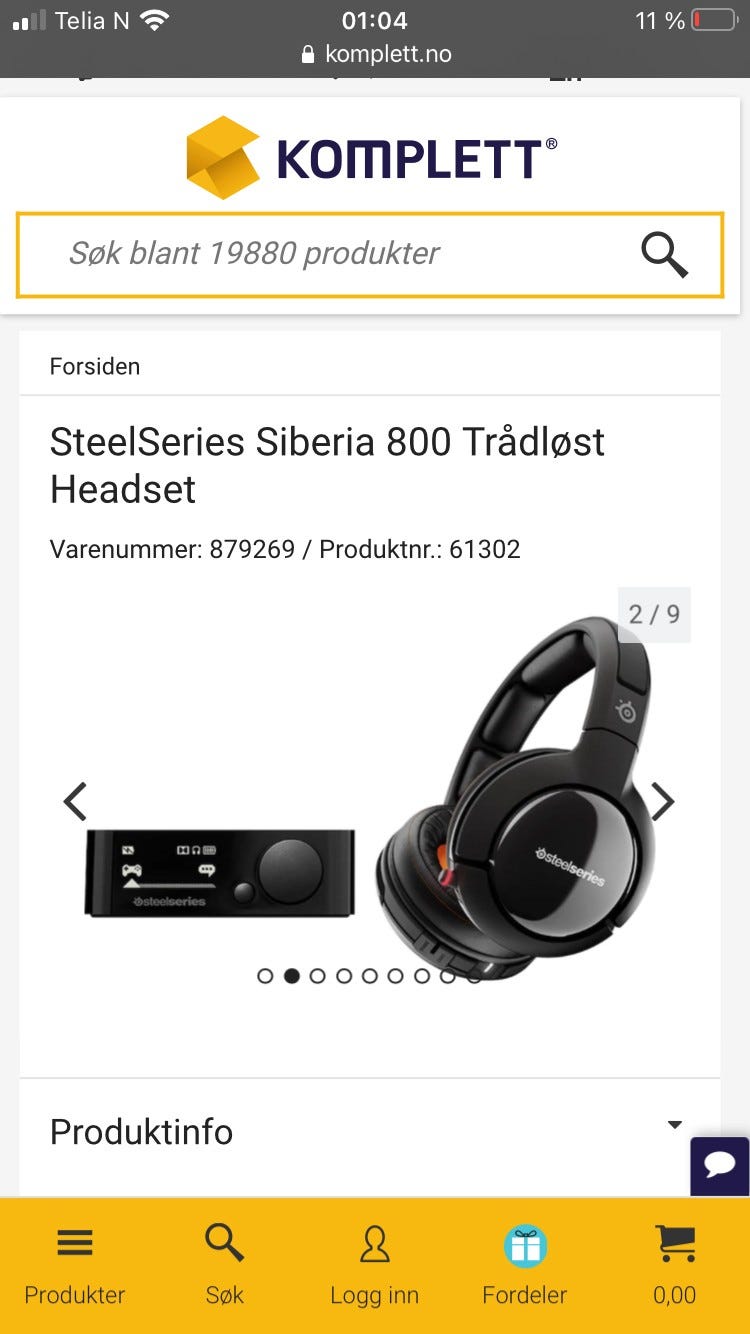
Task: Tap the magnifier icon in search box
Action: click(664, 254)
